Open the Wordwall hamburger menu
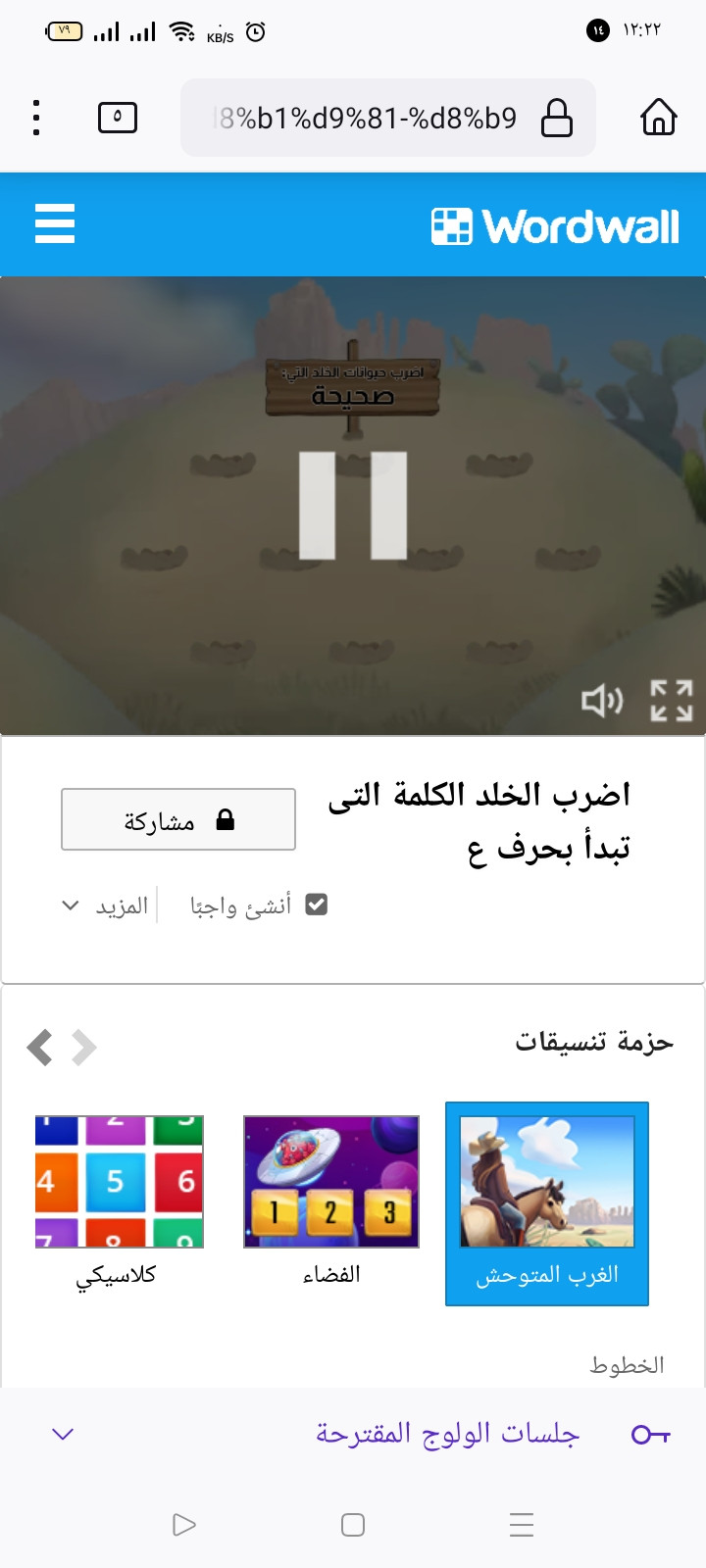Screen dimensions: 706x1568 tap(55, 223)
